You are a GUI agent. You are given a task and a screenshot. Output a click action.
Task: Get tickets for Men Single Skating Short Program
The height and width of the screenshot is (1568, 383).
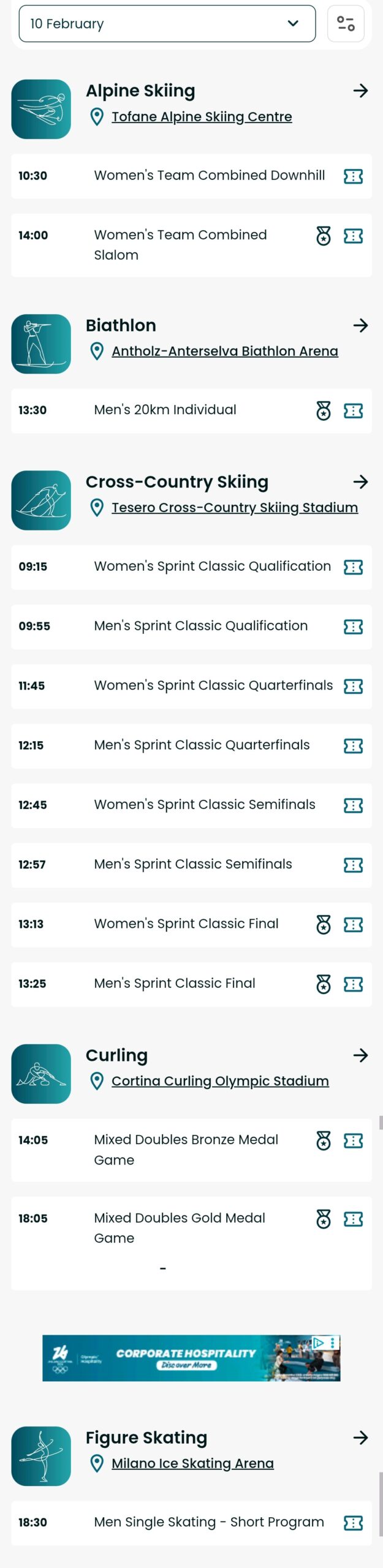[x=353, y=1523]
